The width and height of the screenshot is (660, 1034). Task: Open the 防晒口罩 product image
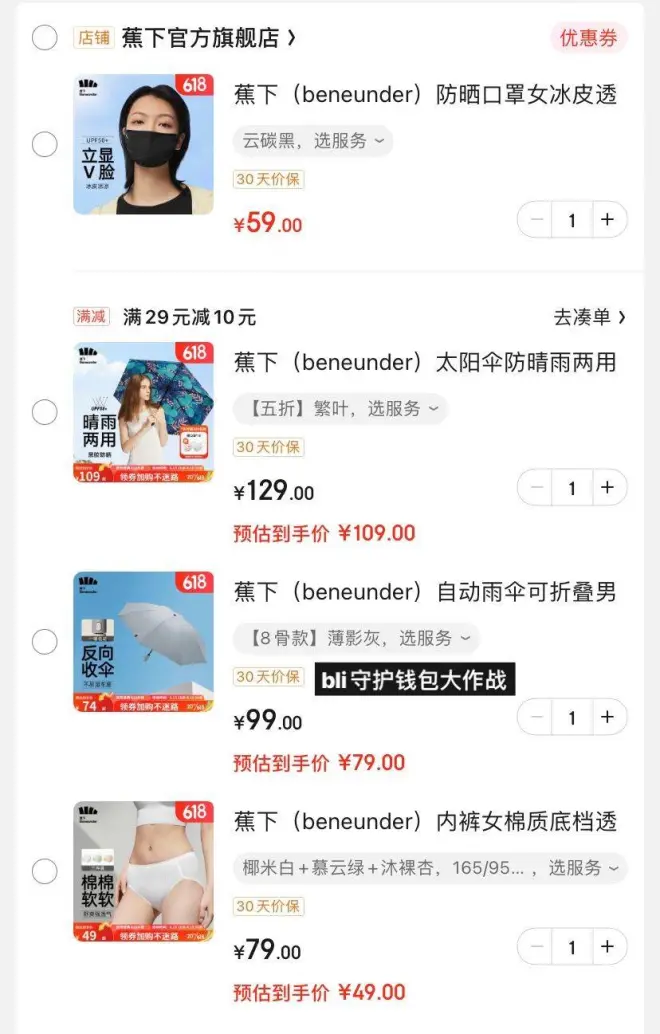pyautogui.click(x=143, y=144)
